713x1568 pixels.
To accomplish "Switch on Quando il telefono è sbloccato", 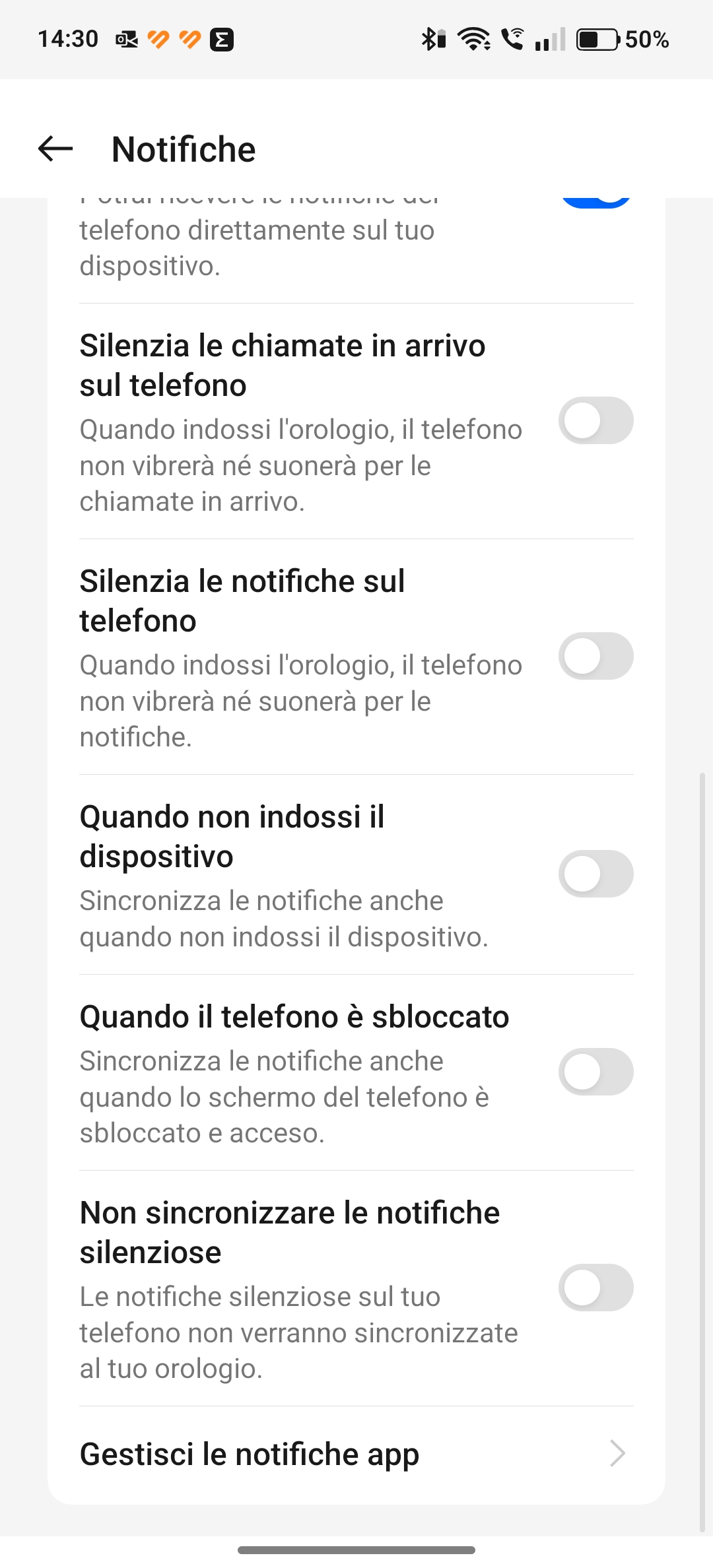I will (x=595, y=1072).
